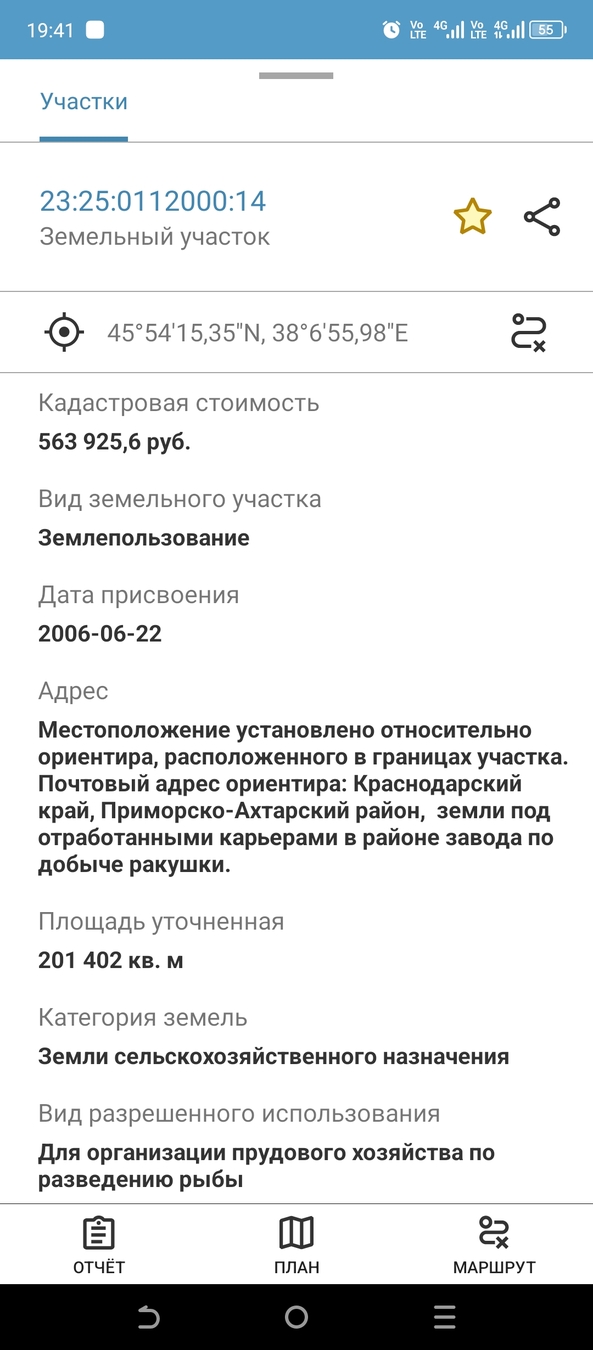Open the ПЛАН map view
Screen dimensions: 593x1350
[x=297, y=1245]
